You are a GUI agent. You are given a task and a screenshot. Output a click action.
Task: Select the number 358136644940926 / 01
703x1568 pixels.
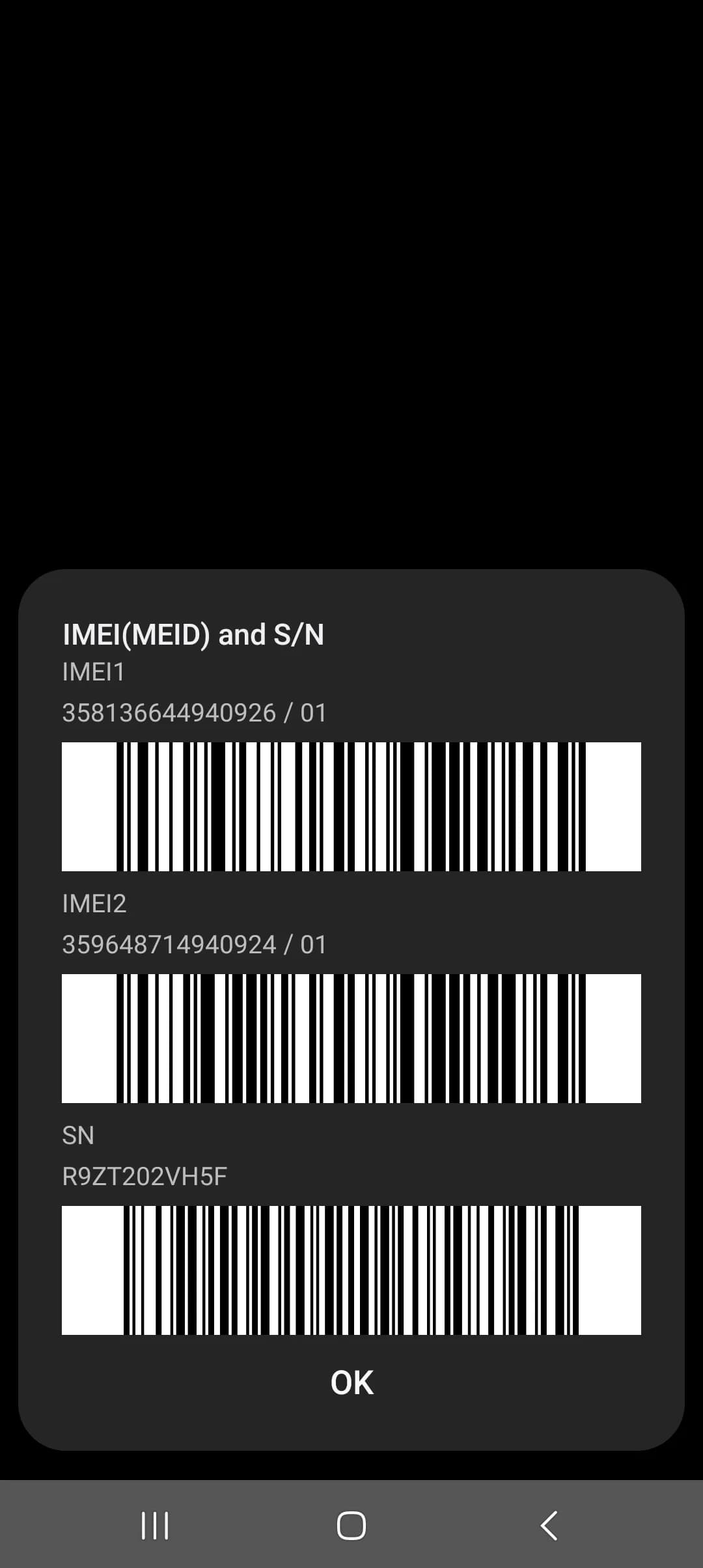[x=194, y=713]
